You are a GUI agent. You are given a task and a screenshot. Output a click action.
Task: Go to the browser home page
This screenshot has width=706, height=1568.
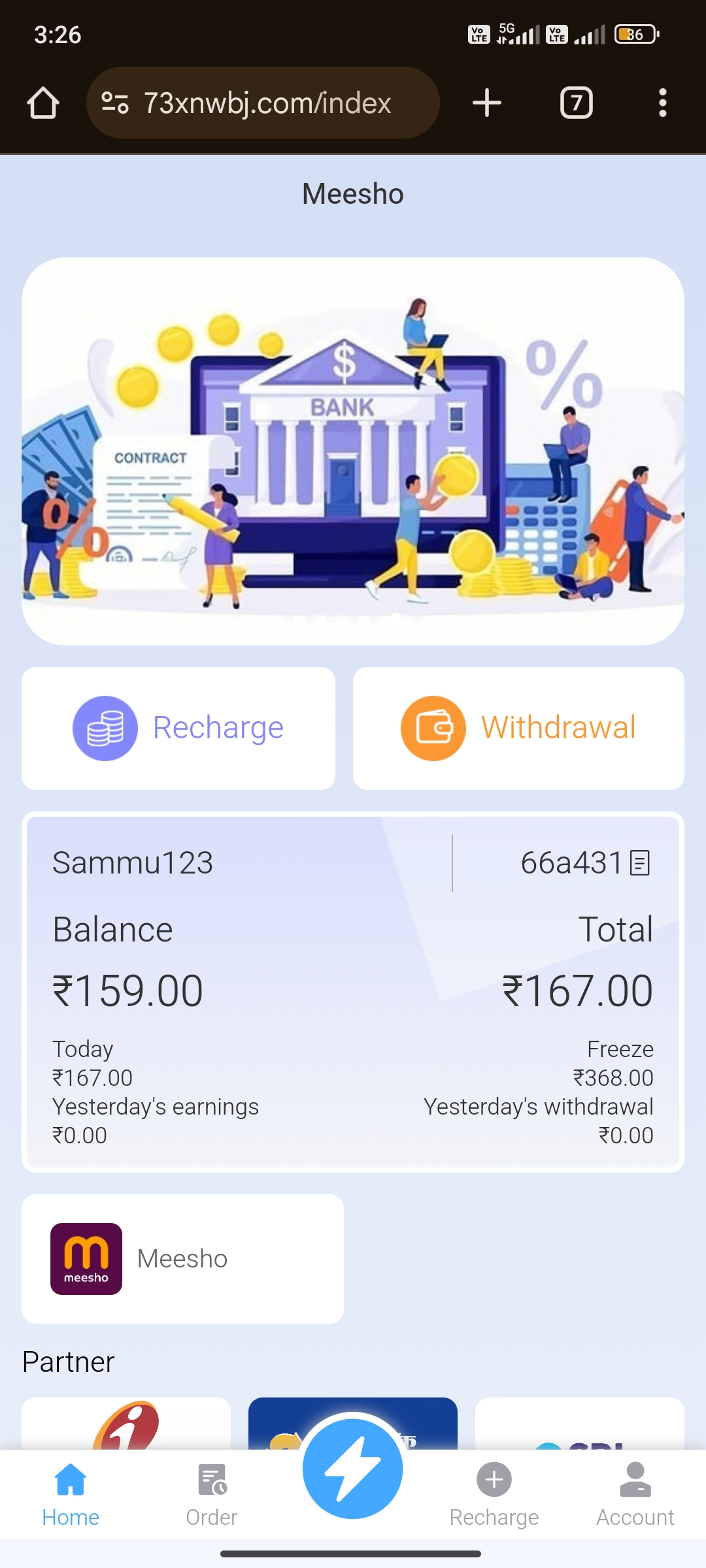click(x=43, y=103)
